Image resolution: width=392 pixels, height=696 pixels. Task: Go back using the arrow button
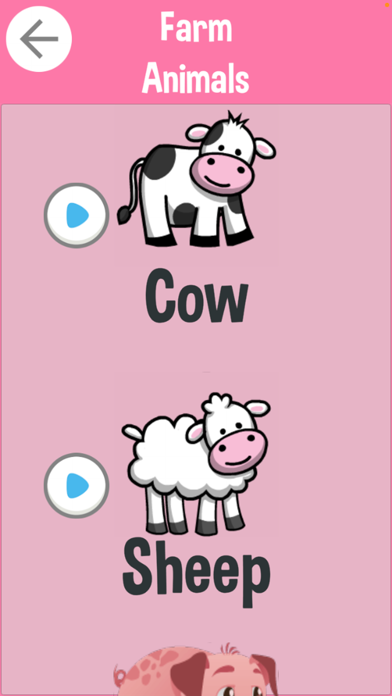(39, 39)
